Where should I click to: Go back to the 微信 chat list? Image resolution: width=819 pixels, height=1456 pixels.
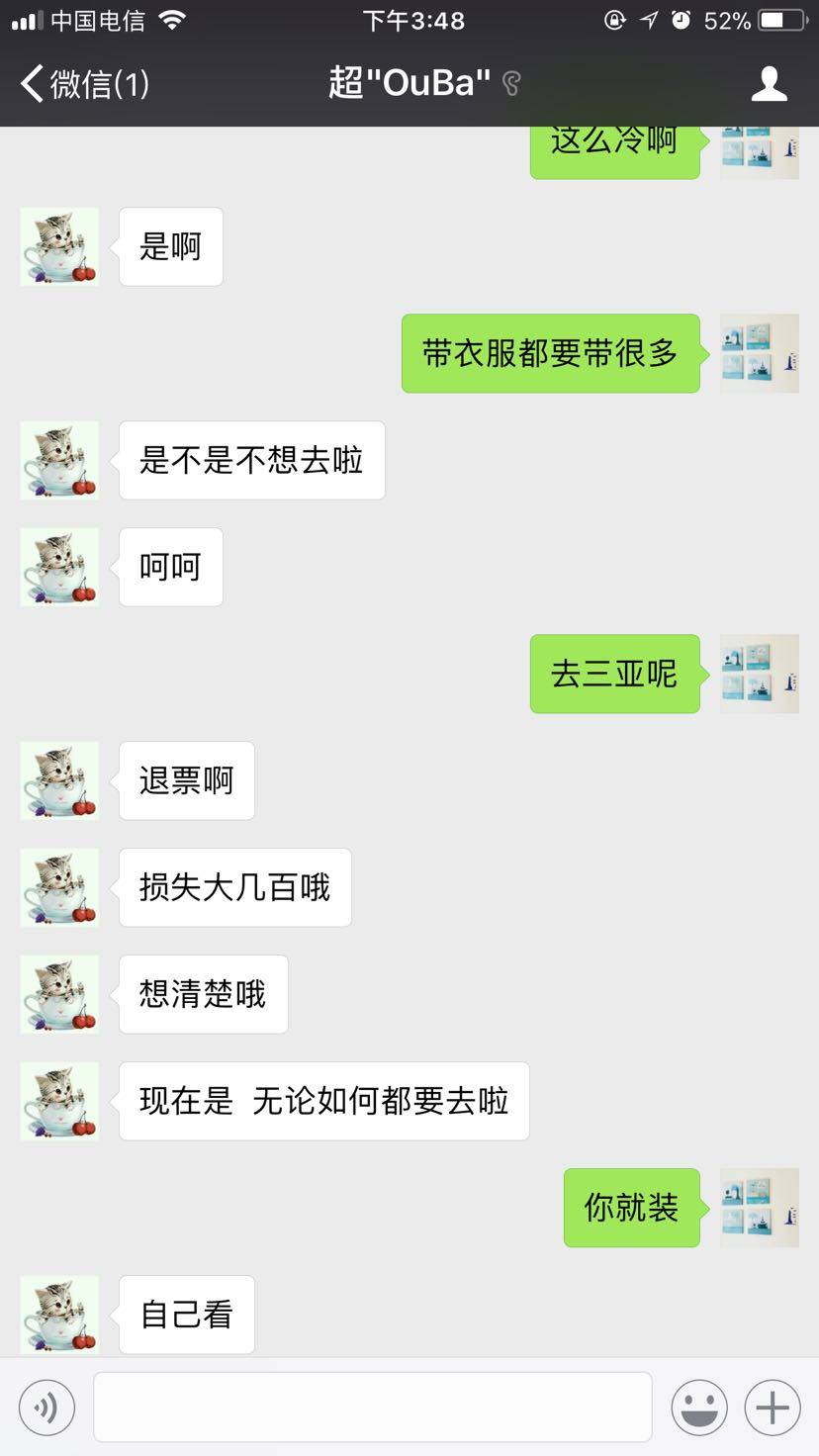(84, 84)
